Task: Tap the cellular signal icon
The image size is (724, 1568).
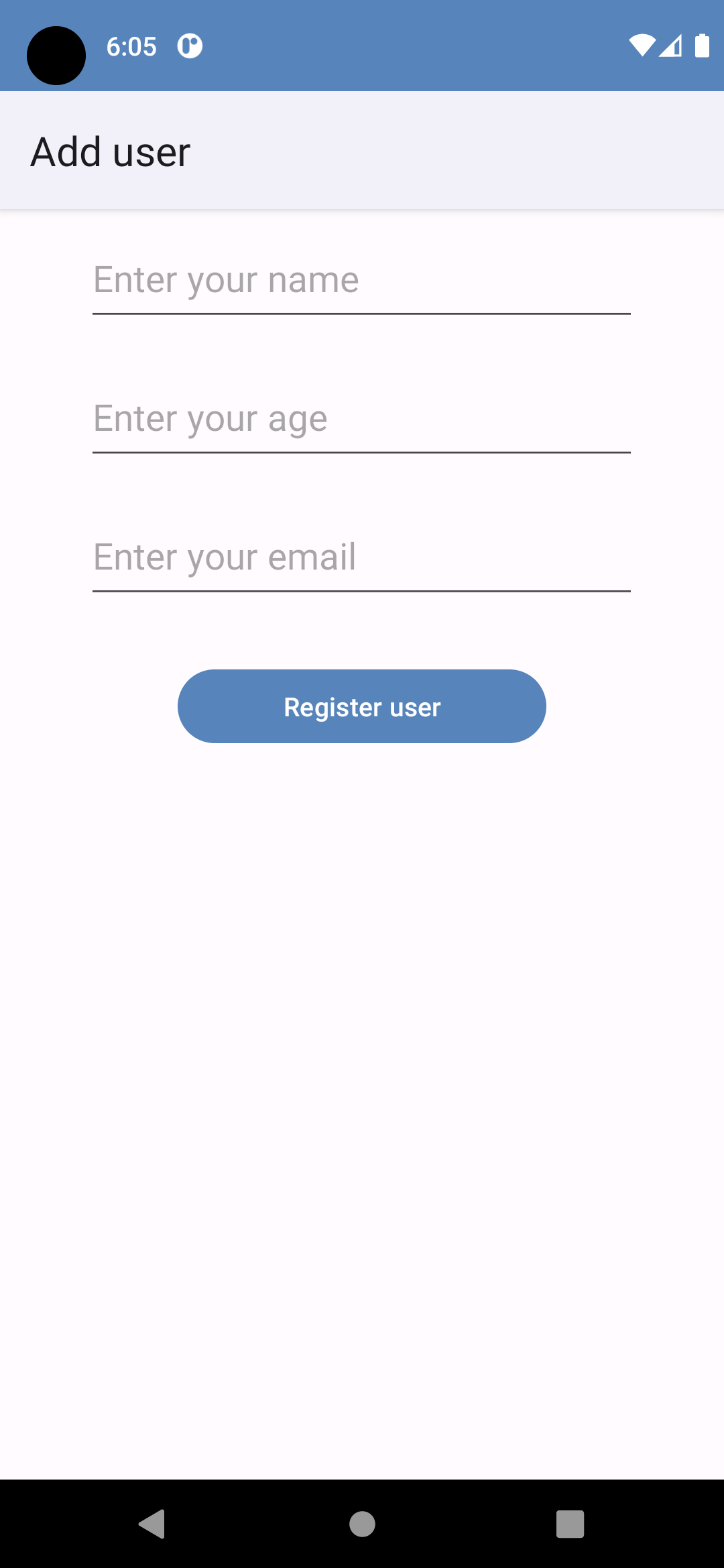Action: [x=672, y=46]
